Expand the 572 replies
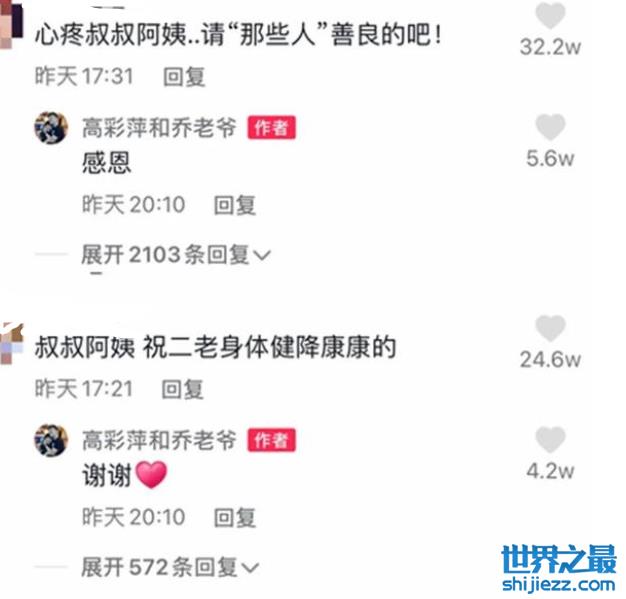Screen dimensions: 626x599 [170, 568]
